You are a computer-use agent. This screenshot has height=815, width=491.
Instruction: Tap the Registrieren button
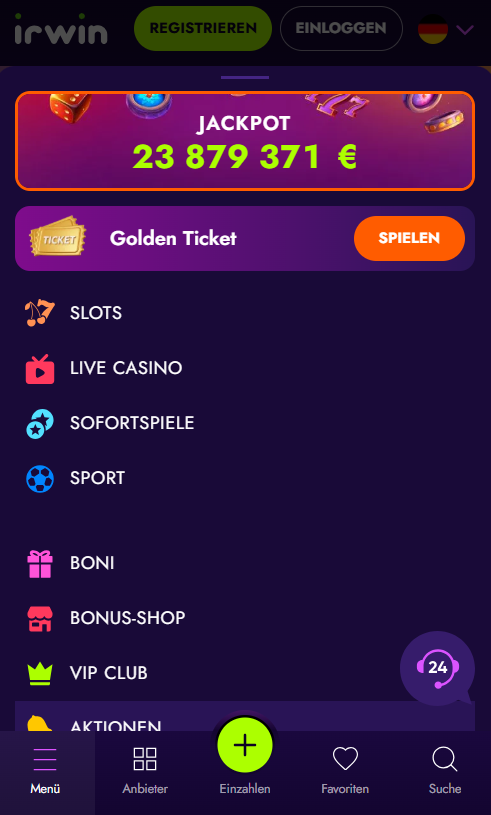[x=203, y=29]
